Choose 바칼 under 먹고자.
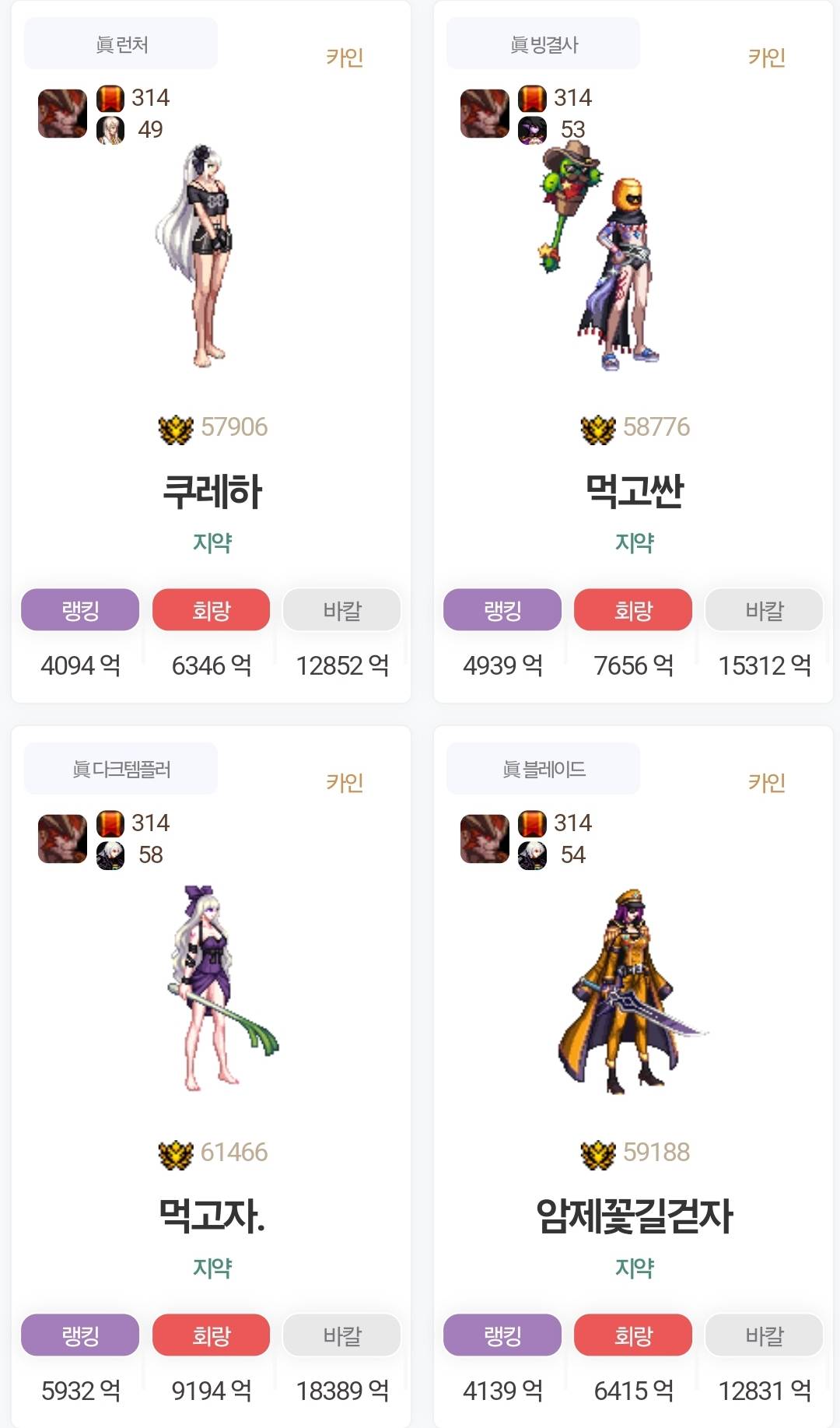 [x=342, y=1335]
